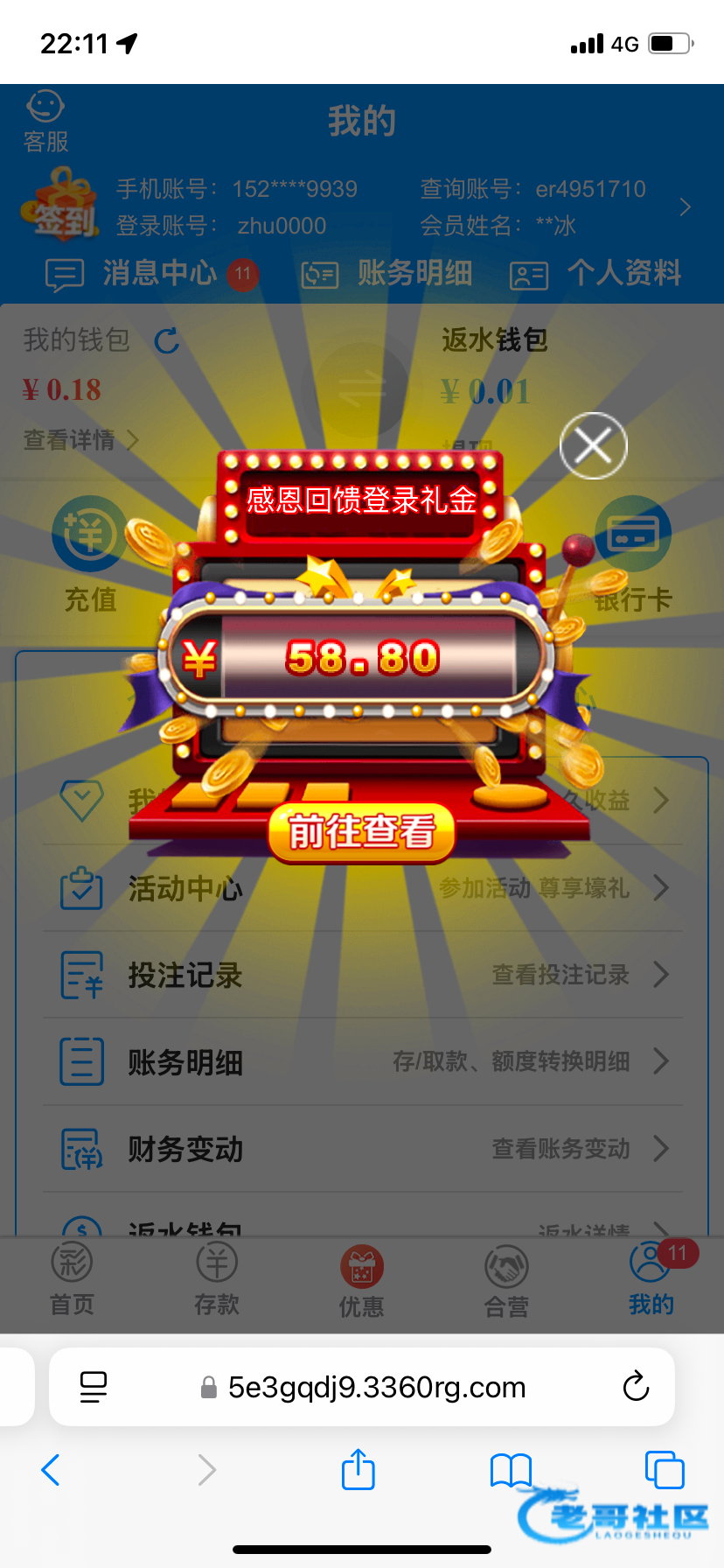This screenshot has height=1568, width=724.
Task: Switch to 存款 tab
Action: (x=216, y=1281)
